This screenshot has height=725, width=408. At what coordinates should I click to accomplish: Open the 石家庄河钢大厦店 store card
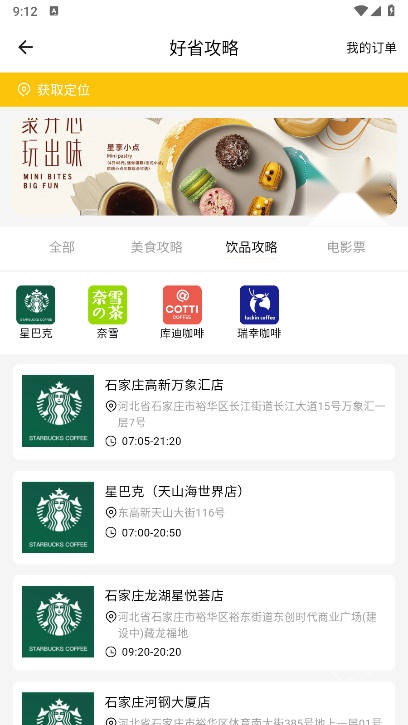tap(204, 703)
